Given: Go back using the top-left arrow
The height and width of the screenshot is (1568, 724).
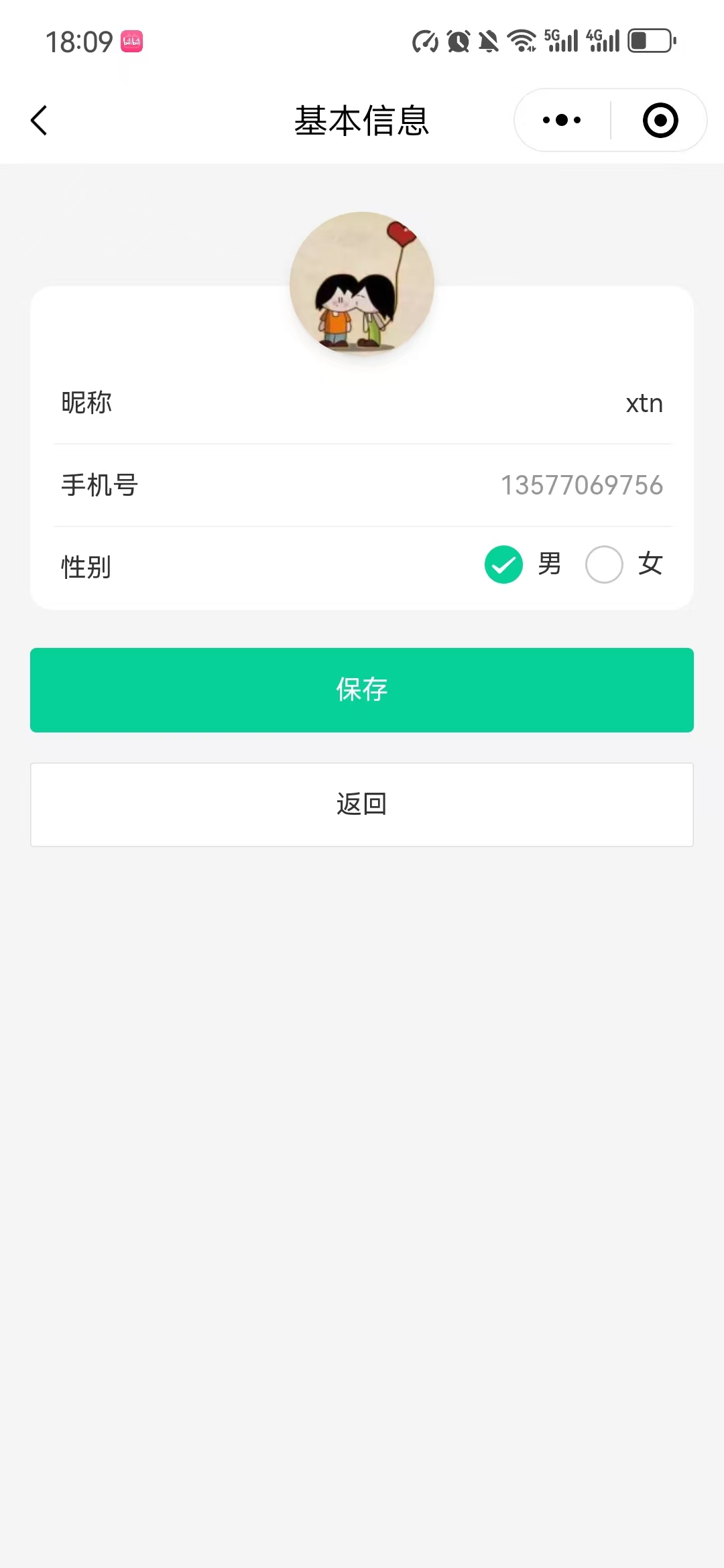Looking at the screenshot, I should [x=40, y=121].
